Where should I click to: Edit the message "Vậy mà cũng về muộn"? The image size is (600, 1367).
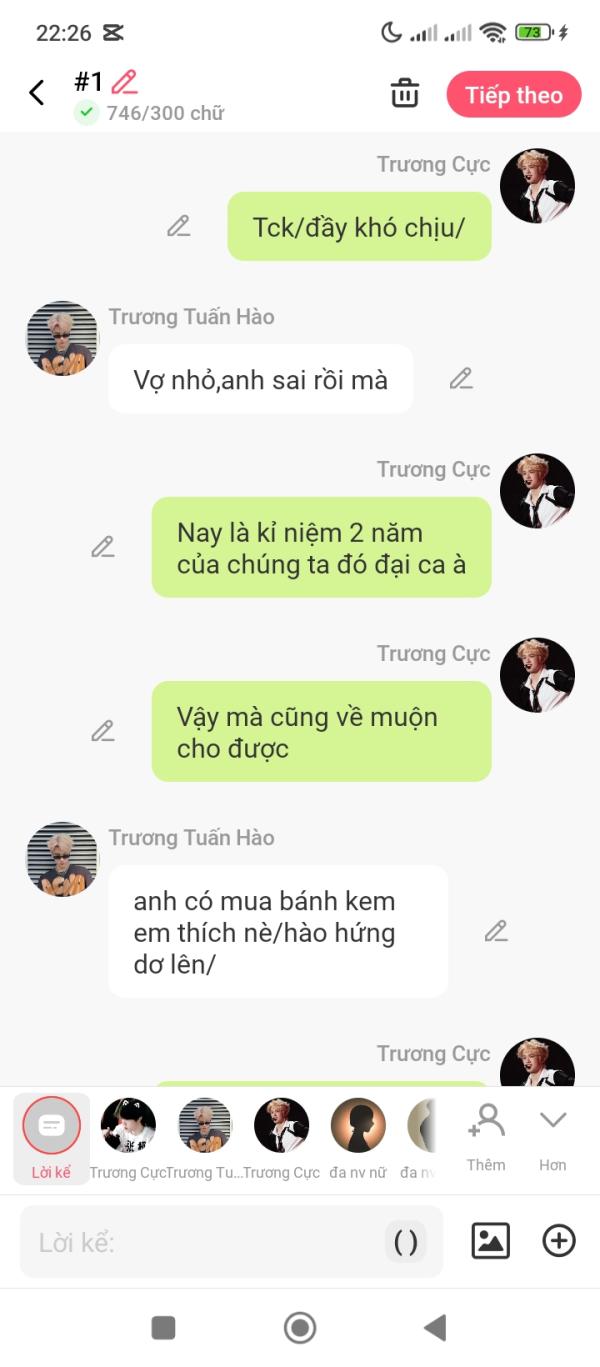[x=103, y=731]
